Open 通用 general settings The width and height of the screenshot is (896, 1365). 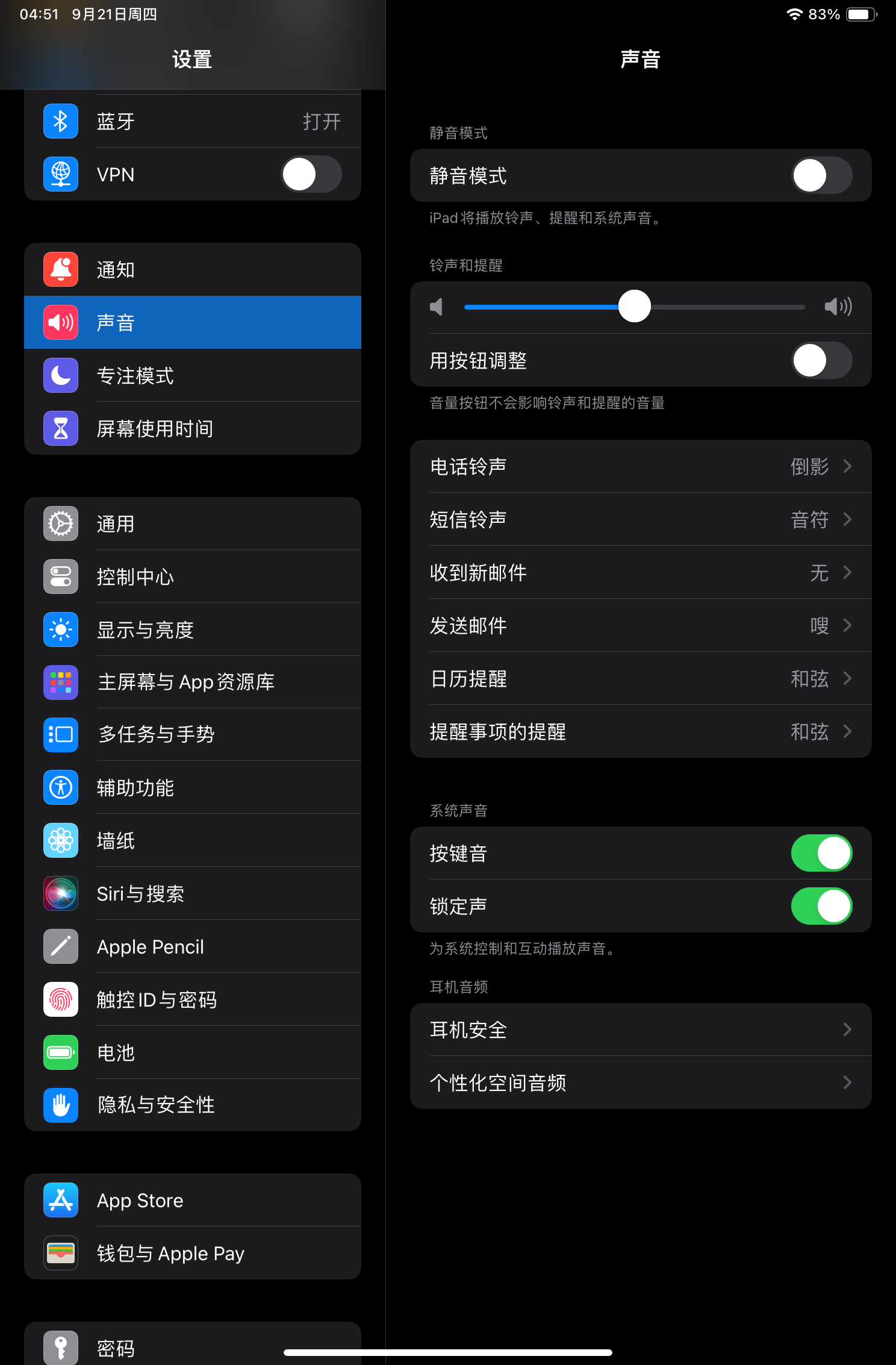(x=193, y=523)
